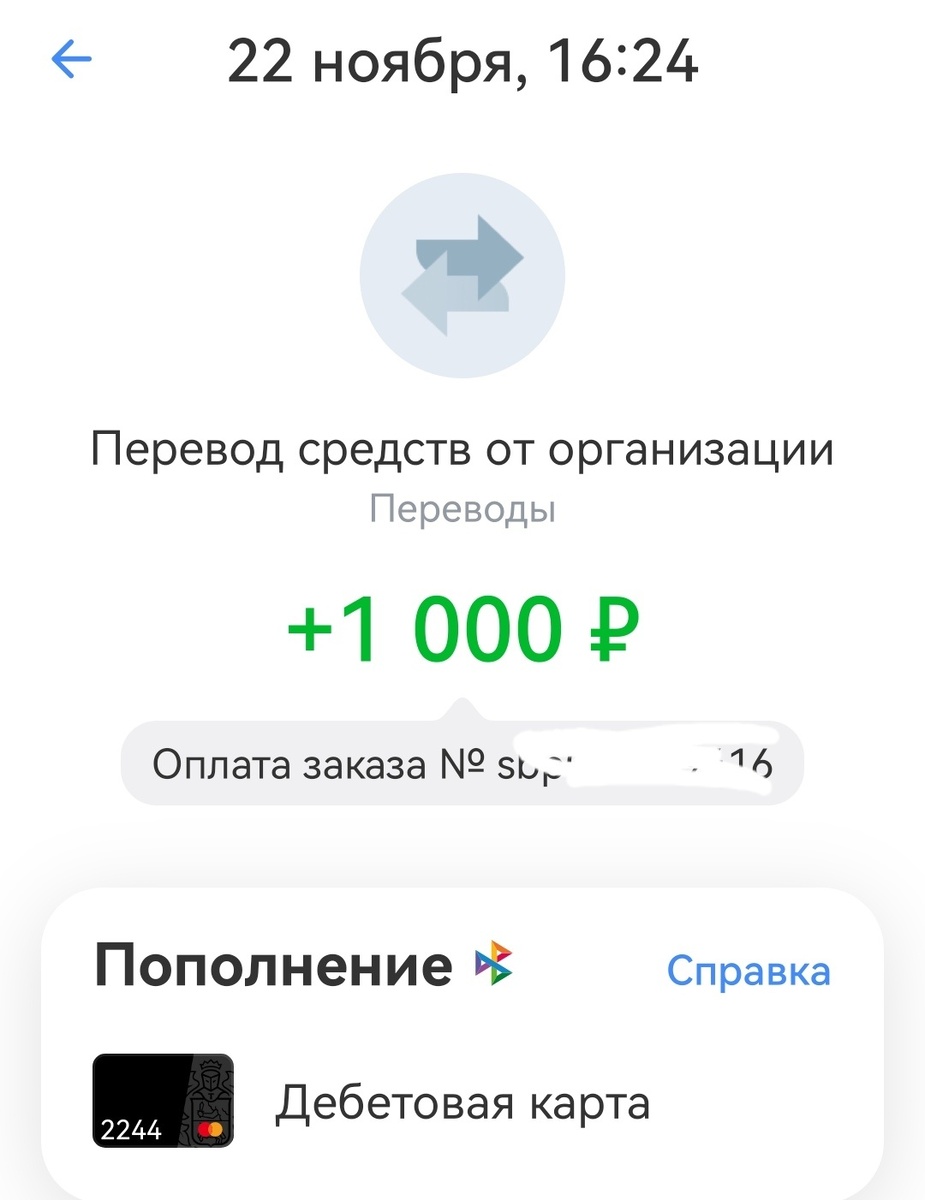Screen dimensions: 925x1200
Task: Click the order number text inside the bubble
Action: (x=600, y=762)
